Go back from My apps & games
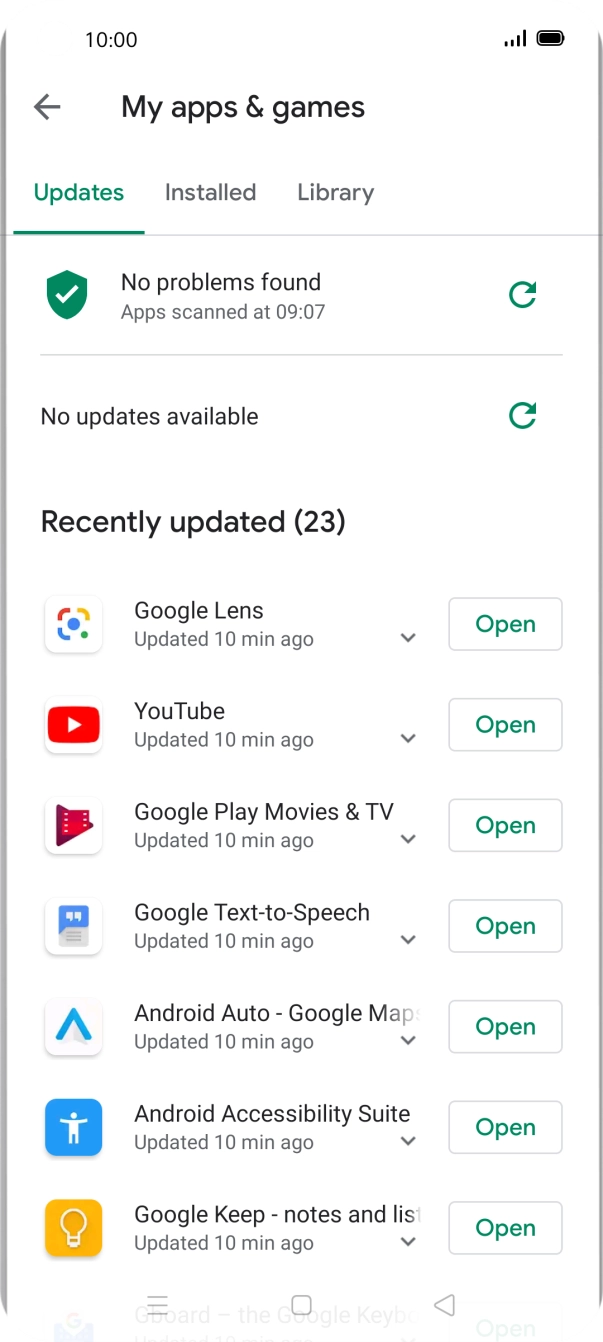This screenshot has height=1342, width=603. [47, 107]
